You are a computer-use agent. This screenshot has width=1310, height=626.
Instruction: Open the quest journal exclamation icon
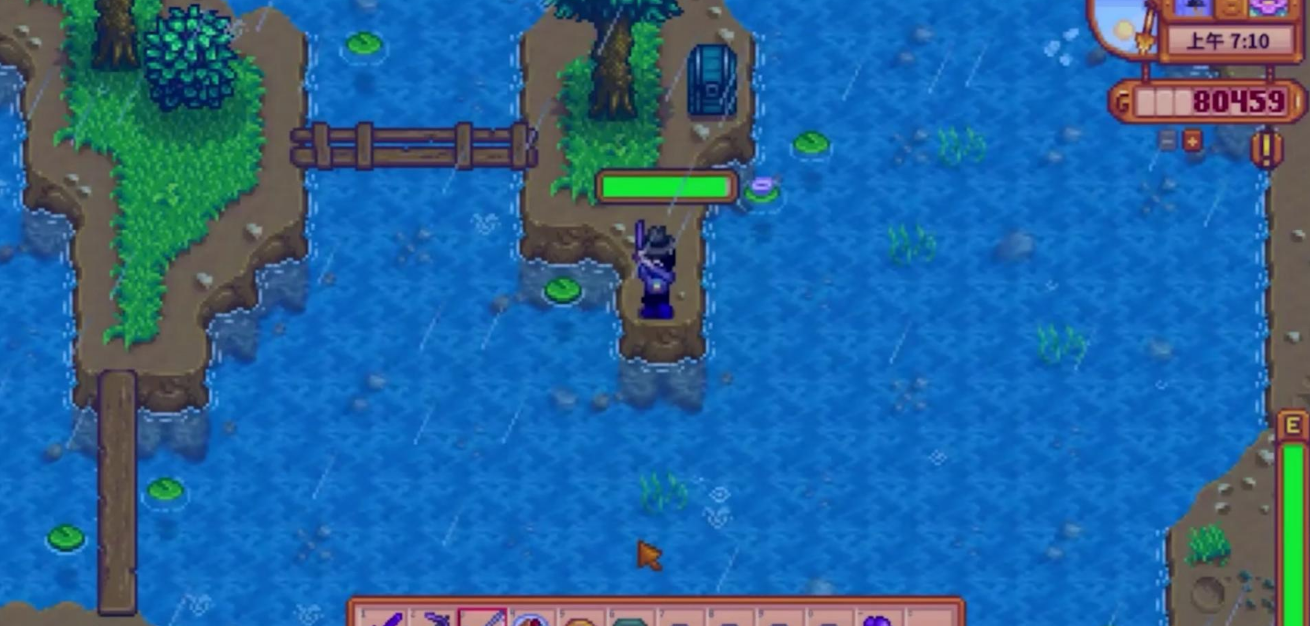1268,148
